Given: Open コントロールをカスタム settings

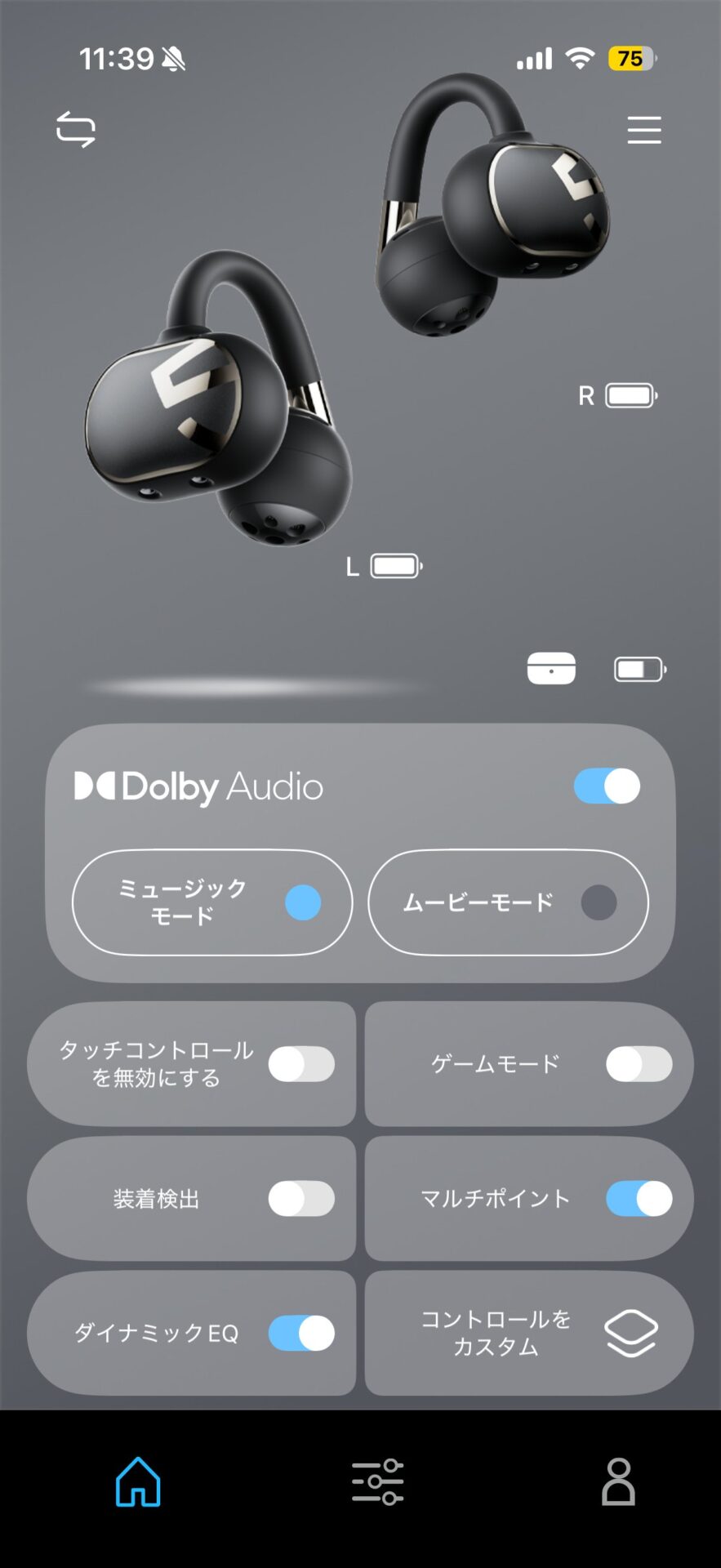Looking at the screenshot, I should (529, 1333).
